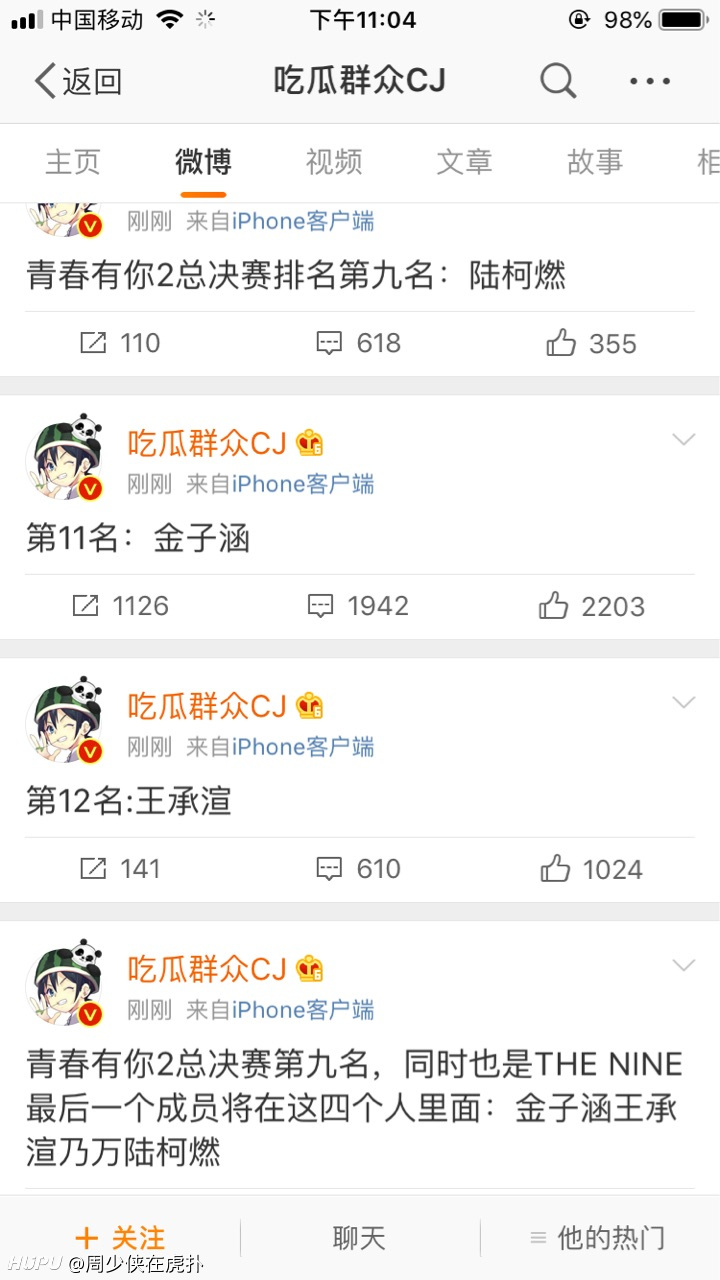Viewport: 720px width, 1280px height.
Task: Open the 他的热门 menu
Action: (598, 1237)
